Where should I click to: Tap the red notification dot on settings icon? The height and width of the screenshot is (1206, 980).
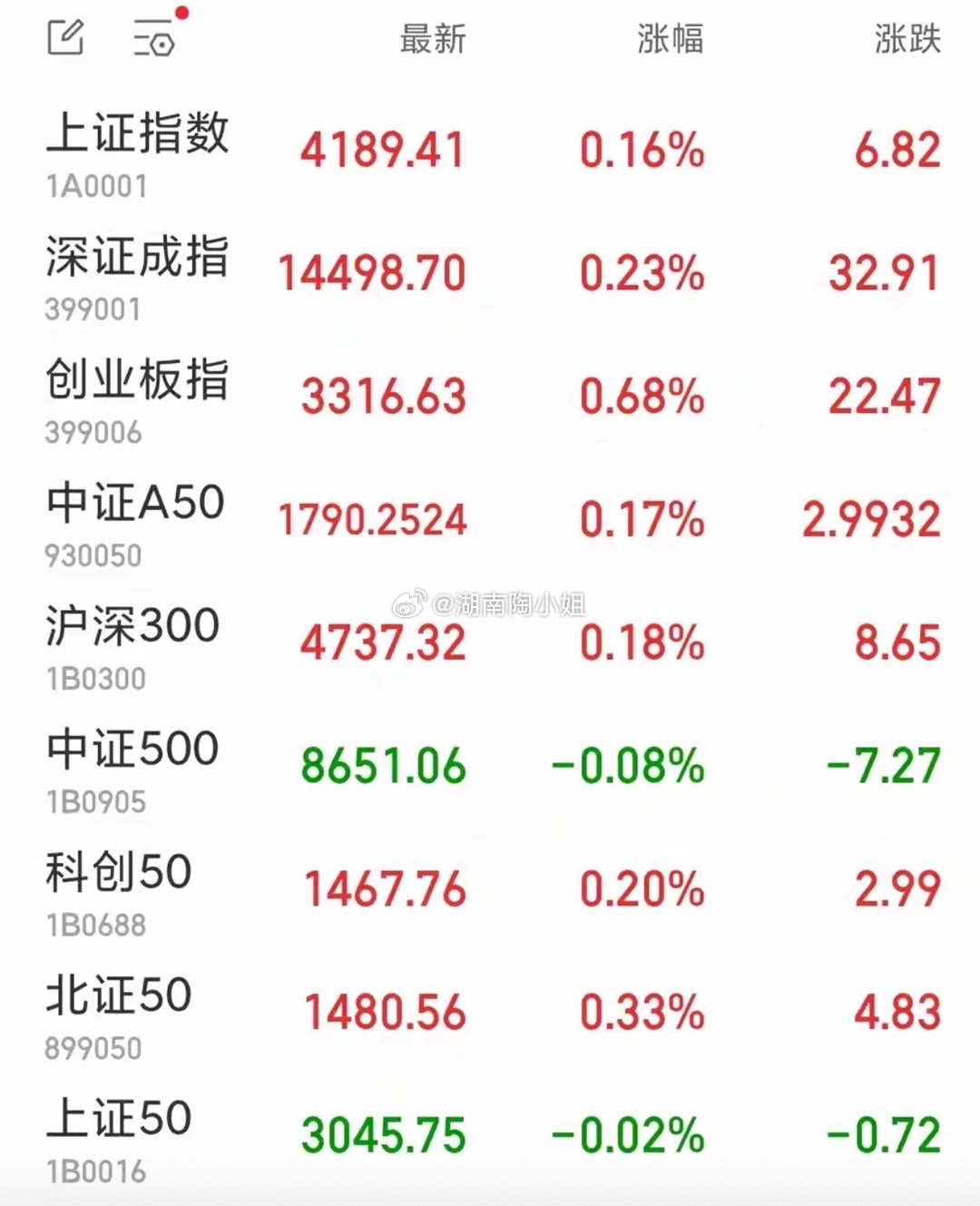click(x=181, y=13)
